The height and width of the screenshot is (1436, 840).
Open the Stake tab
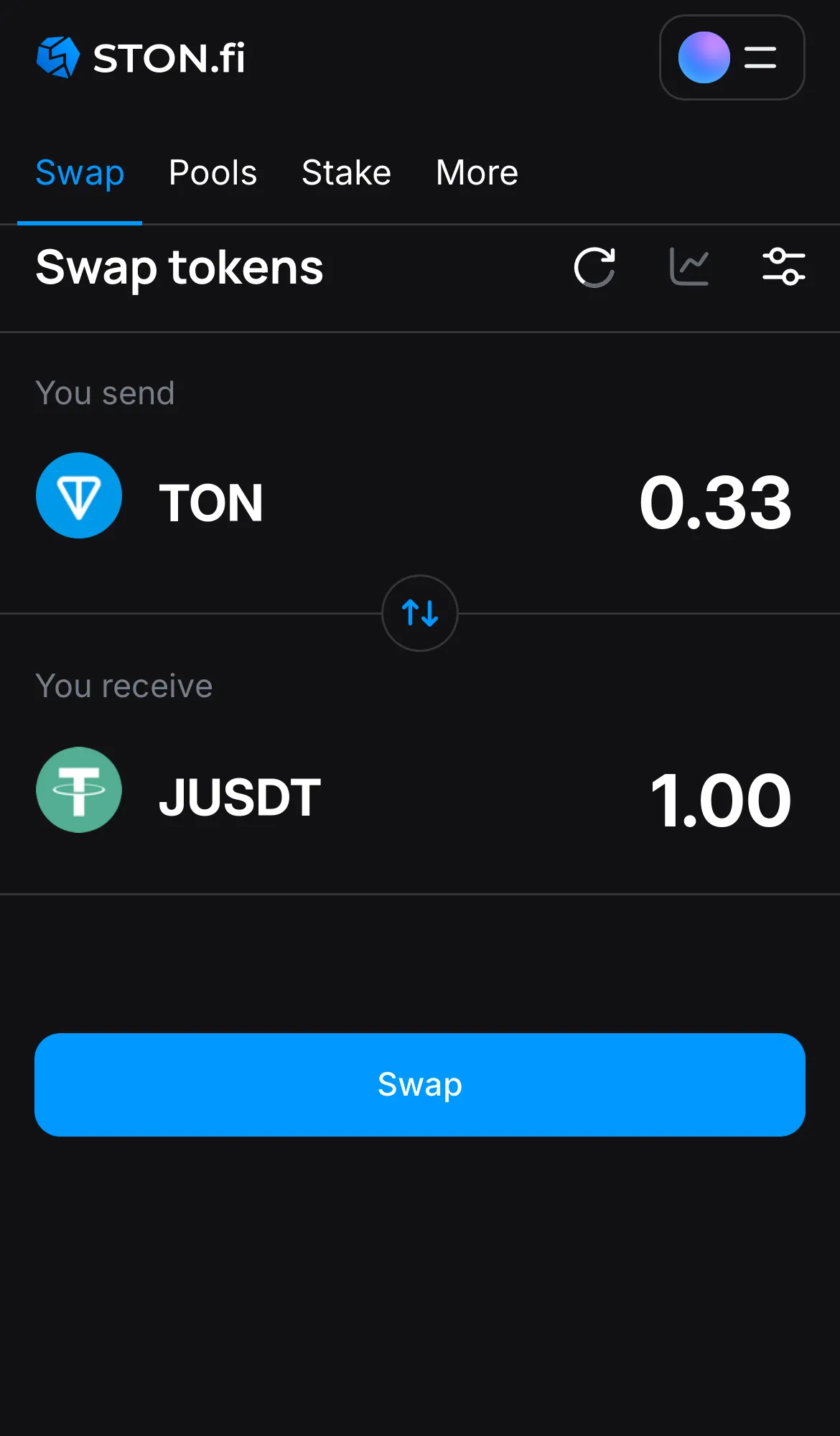pos(346,172)
